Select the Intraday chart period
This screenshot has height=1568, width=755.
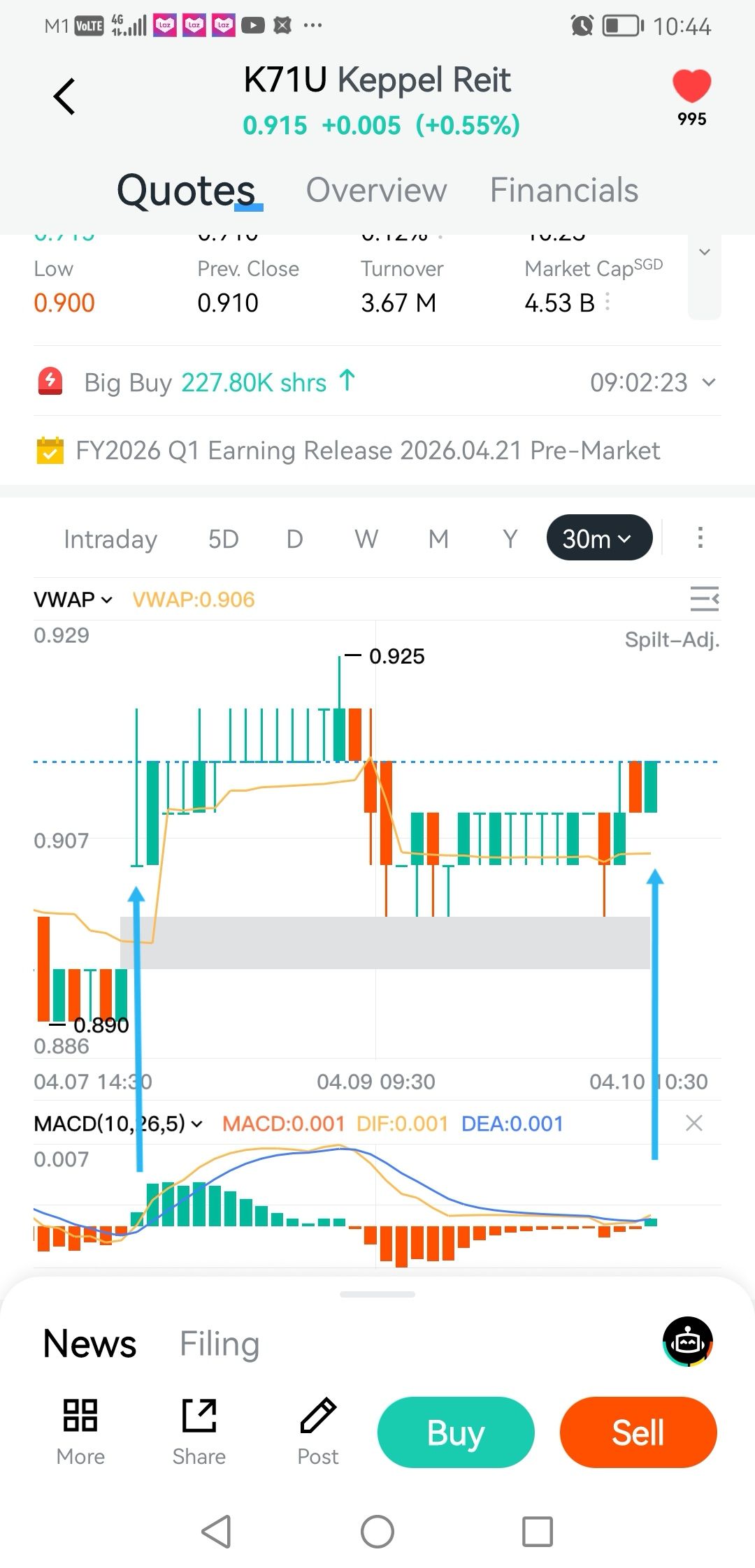click(x=110, y=539)
